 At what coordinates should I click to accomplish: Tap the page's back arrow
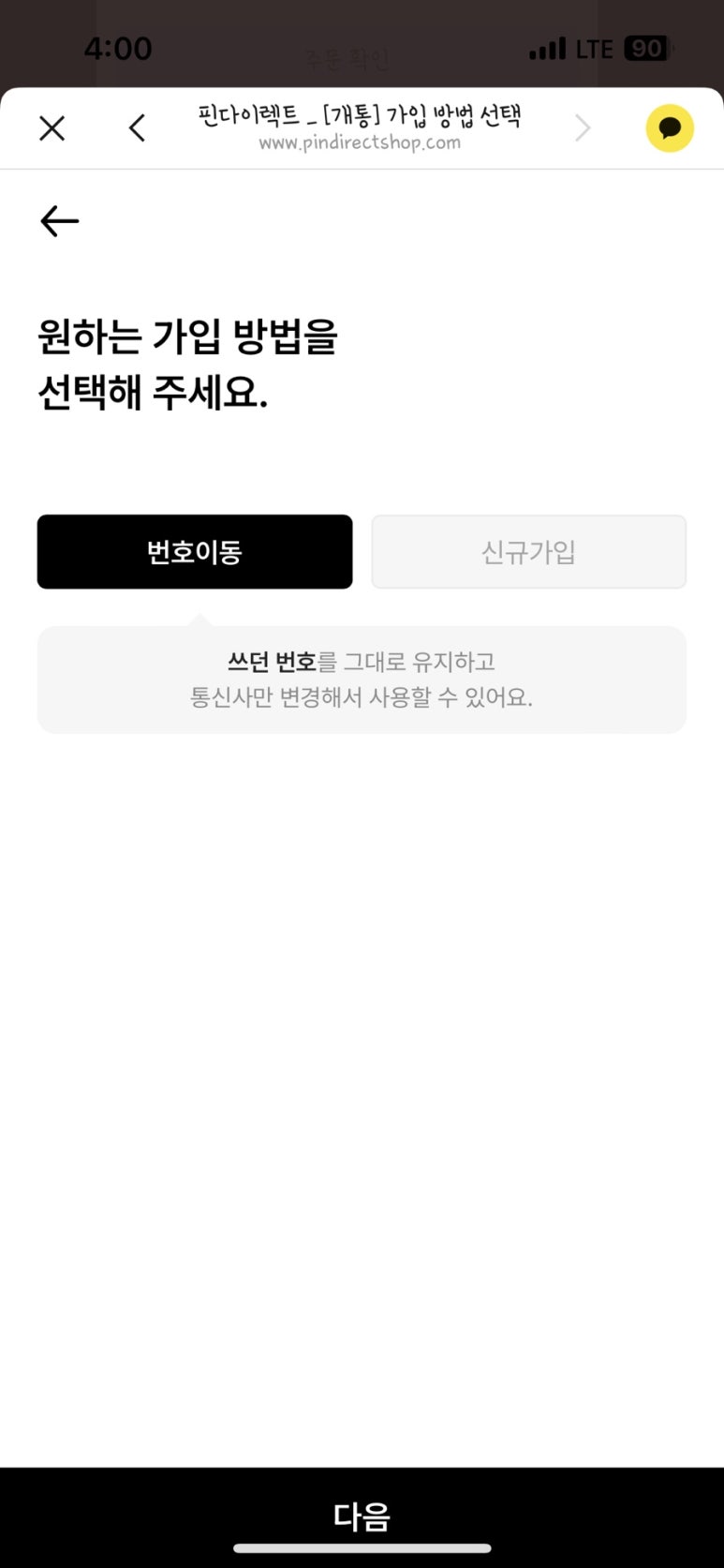(60, 221)
